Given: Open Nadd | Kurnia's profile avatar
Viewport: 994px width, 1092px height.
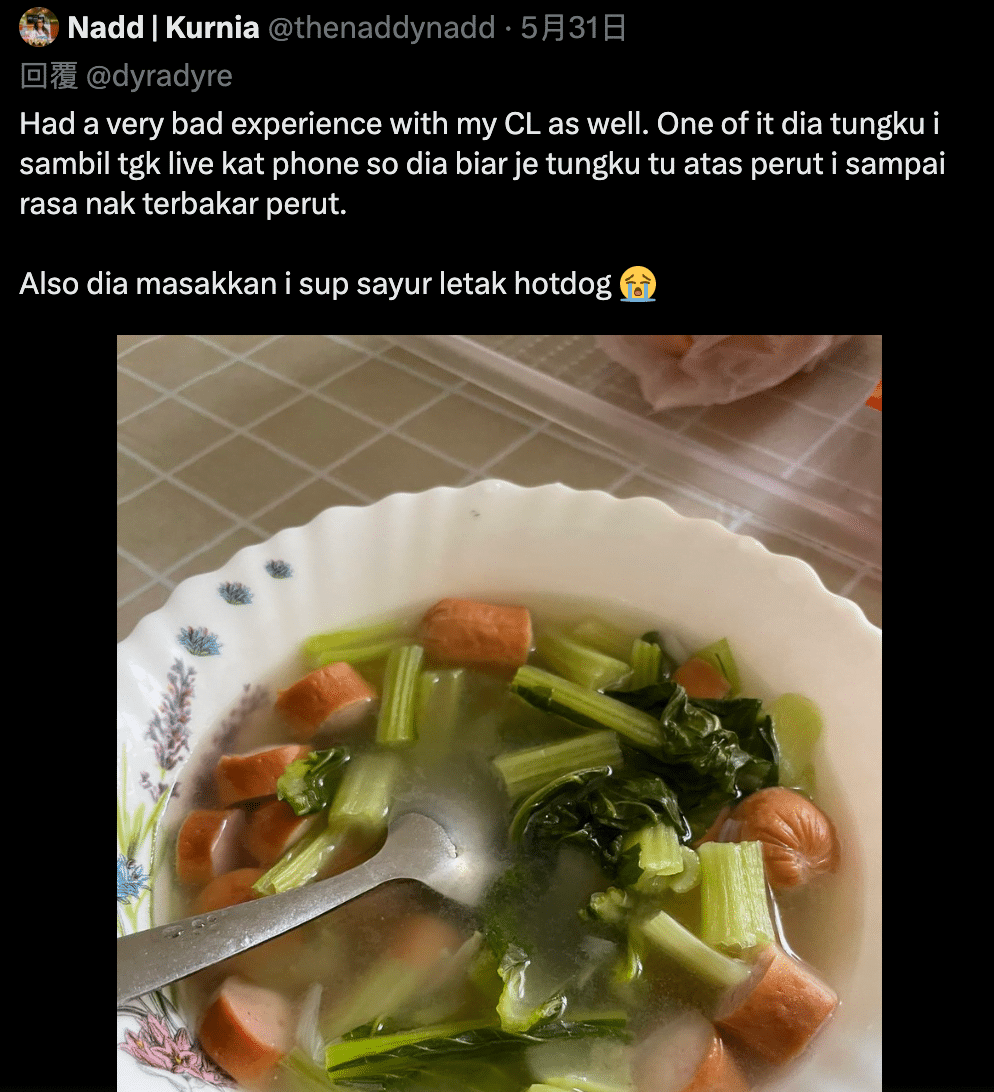Looking at the screenshot, I should coord(39,27).
